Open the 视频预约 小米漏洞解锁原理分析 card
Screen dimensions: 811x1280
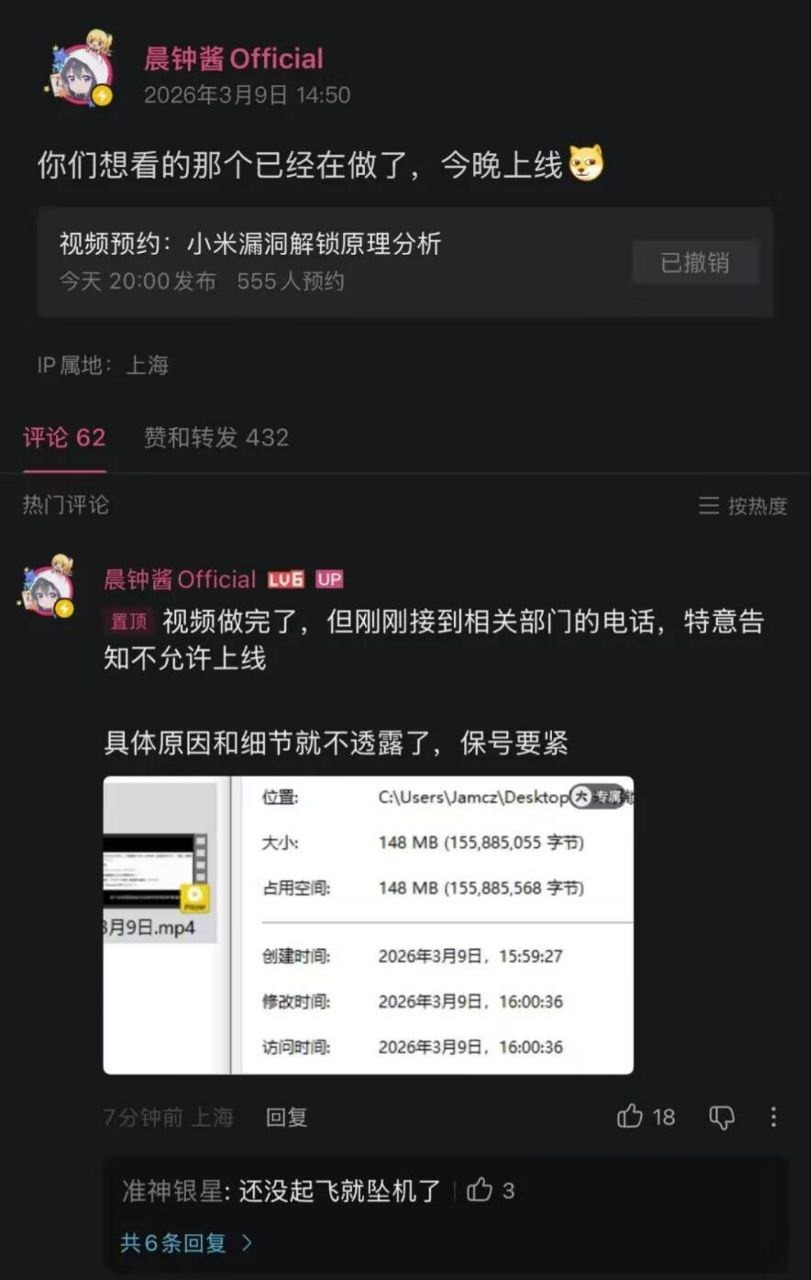pos(330,262)
